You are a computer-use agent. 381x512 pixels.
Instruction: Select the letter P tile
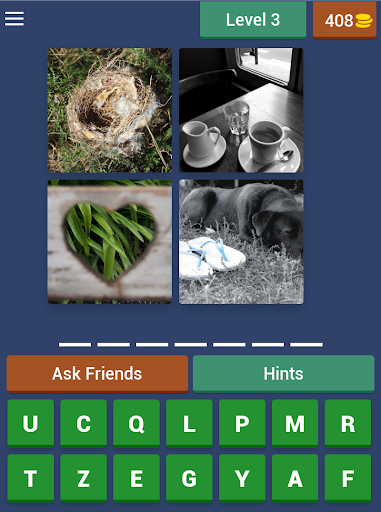(x=242, y=423)
